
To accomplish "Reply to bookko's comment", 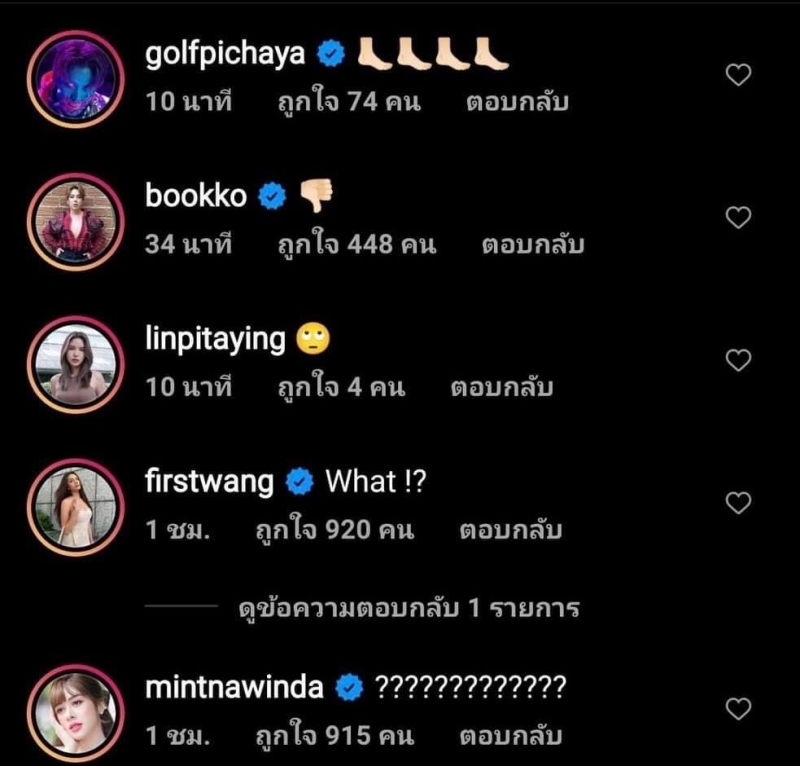I will tap(532, 245).
